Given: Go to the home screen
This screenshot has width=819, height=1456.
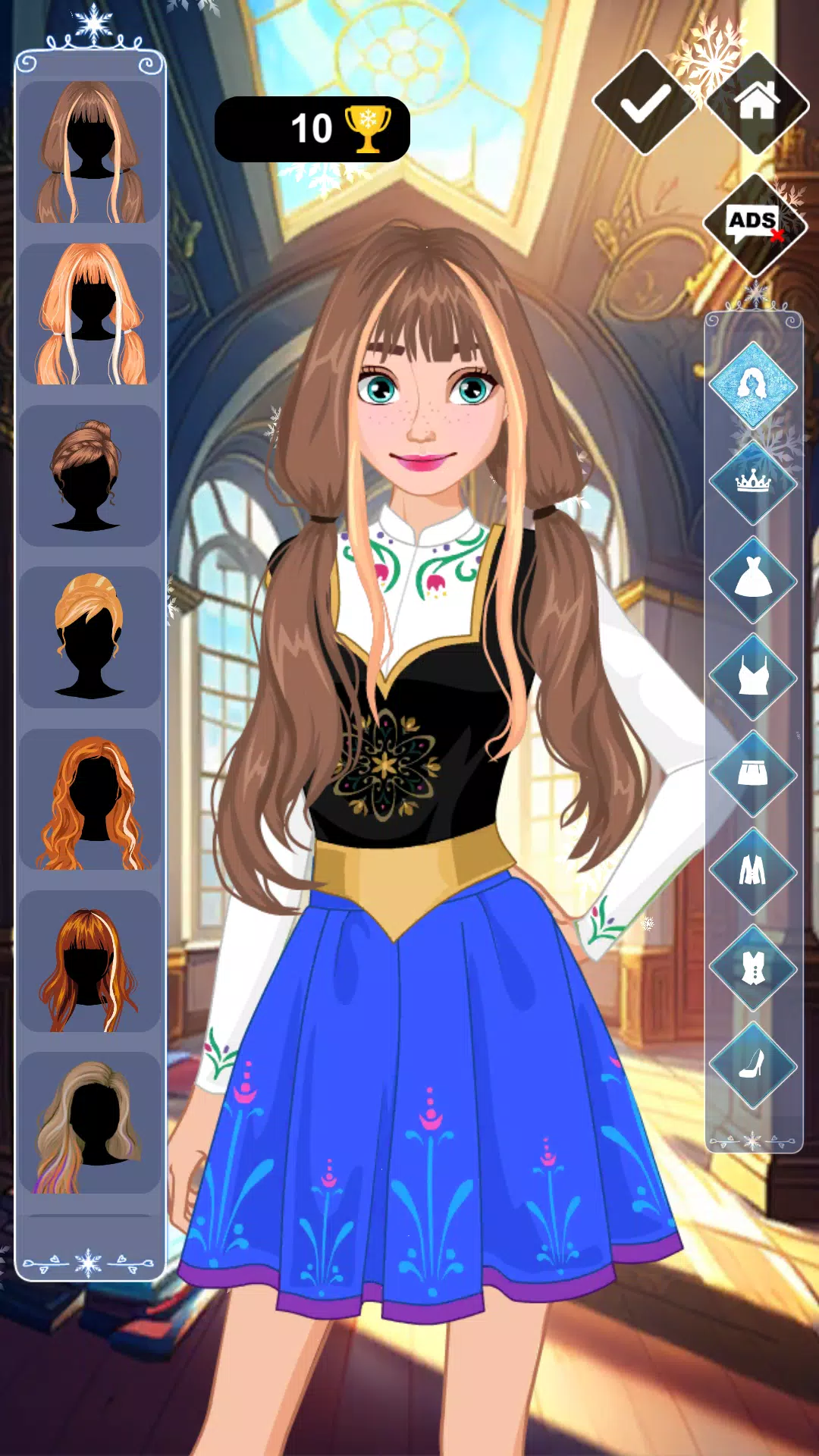Looking at the screenshot, I should 757,102.
